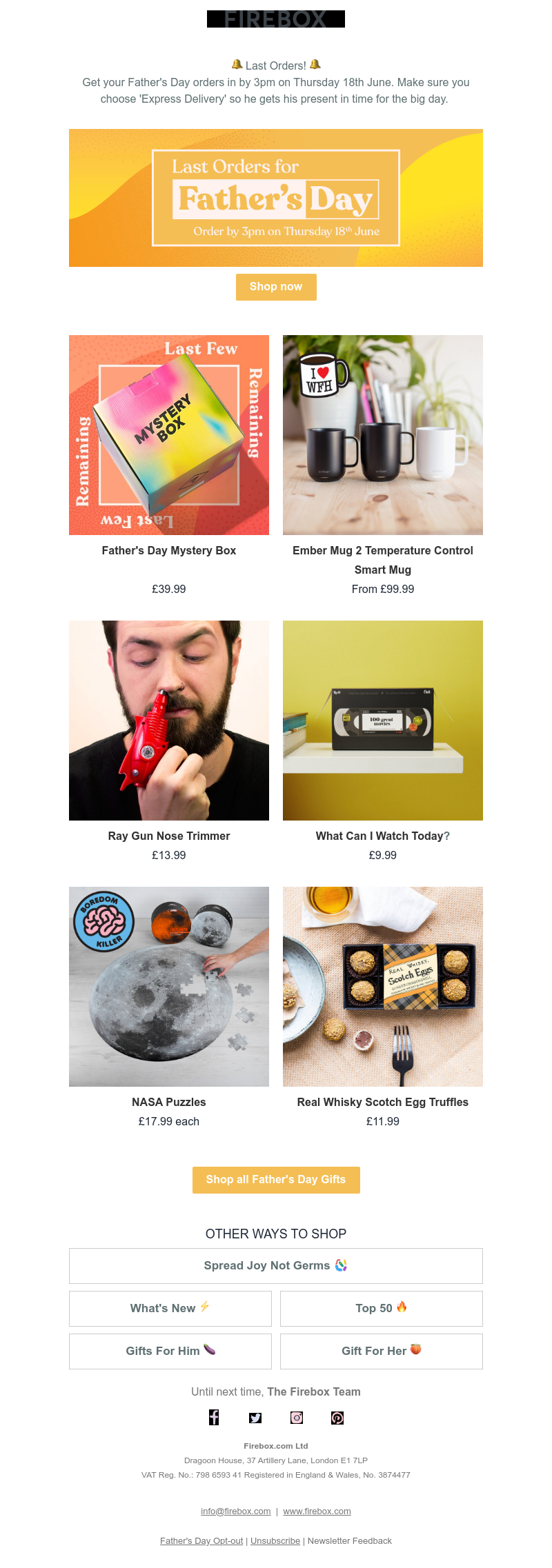View the What Can I Watch Today item
The width and height of the screenshot is (552, 1568).
point(383,721)
